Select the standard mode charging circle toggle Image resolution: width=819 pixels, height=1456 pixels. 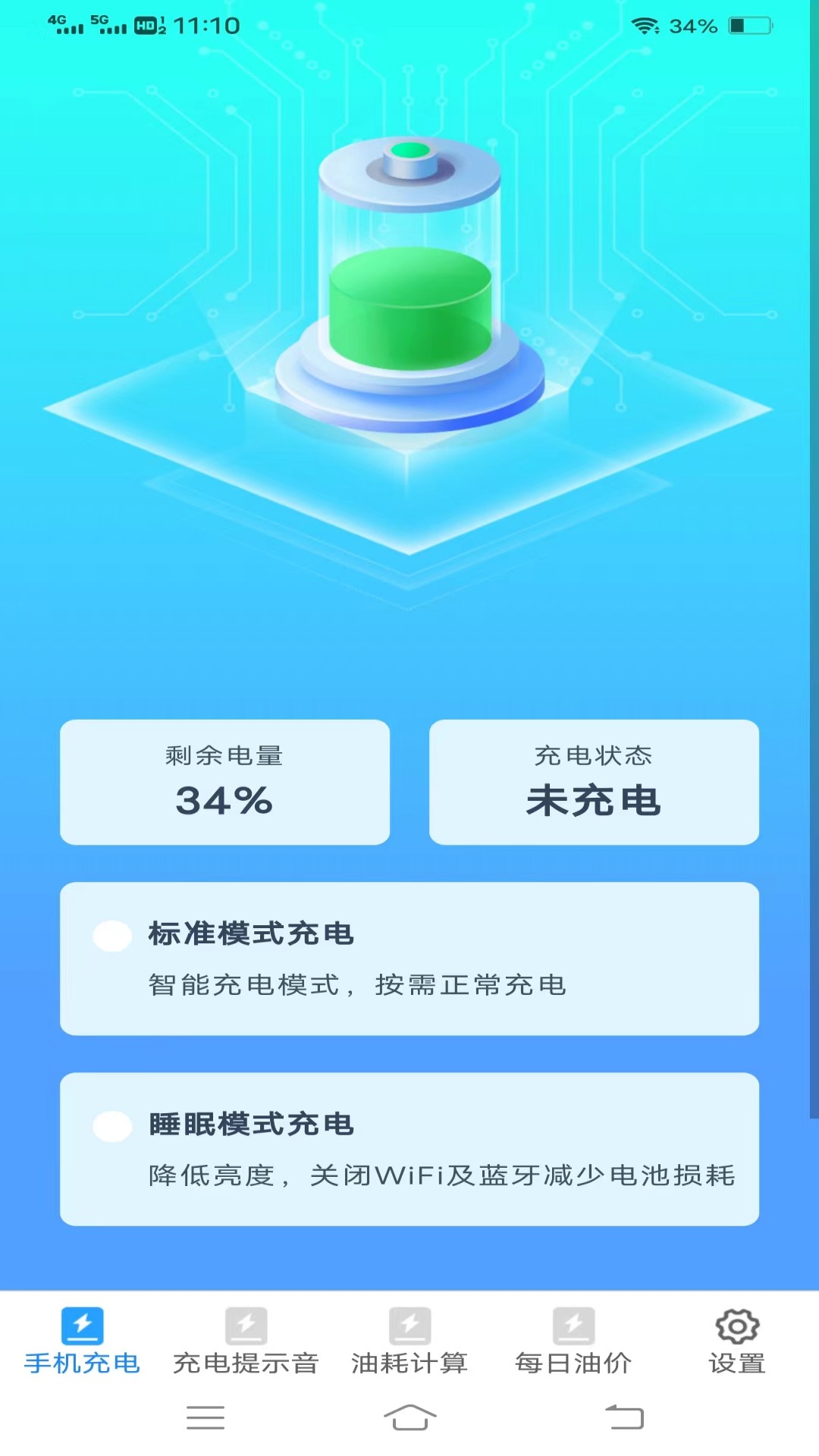pyautogui.click(x=111, y=936)
